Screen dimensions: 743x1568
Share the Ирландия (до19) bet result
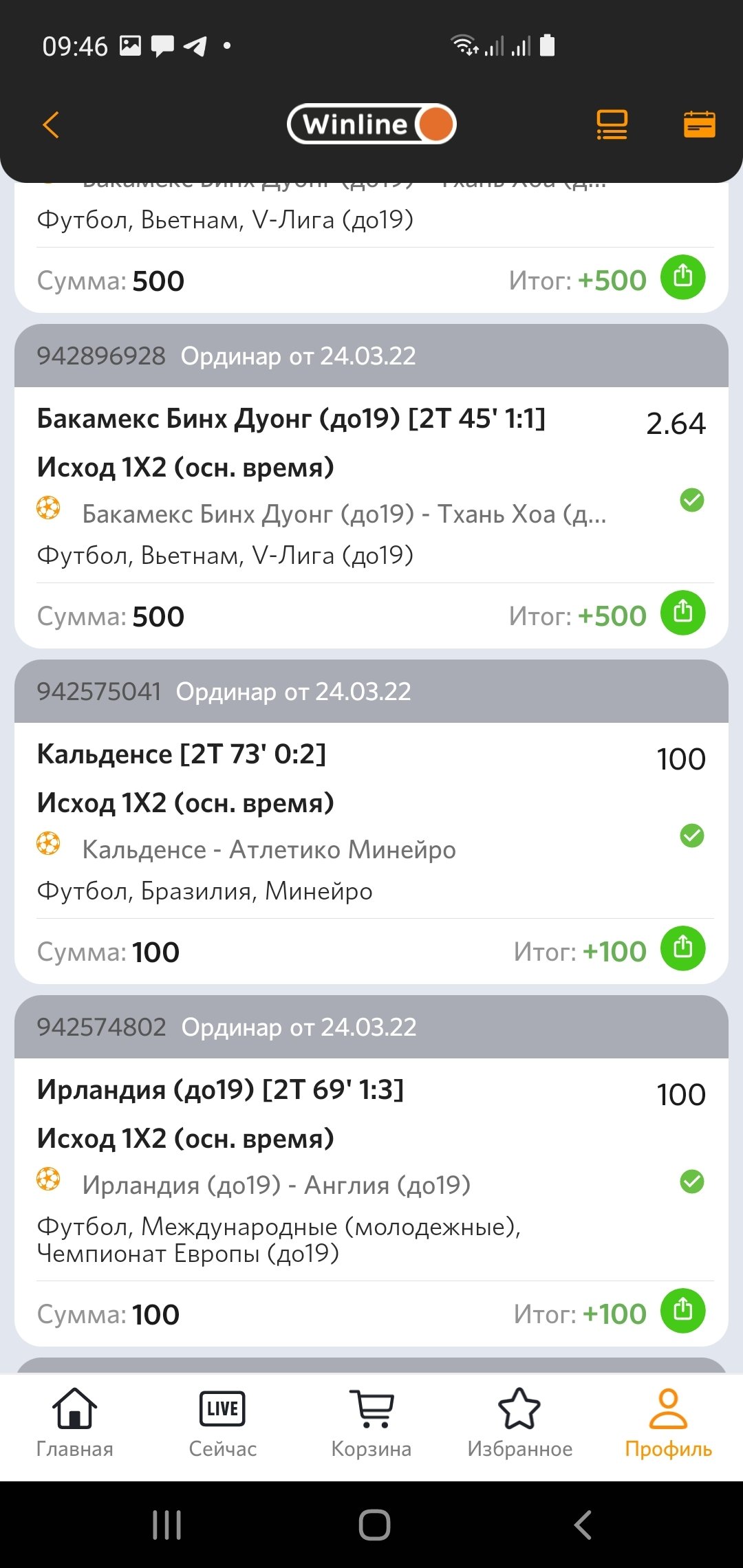tap(682, 1309)
